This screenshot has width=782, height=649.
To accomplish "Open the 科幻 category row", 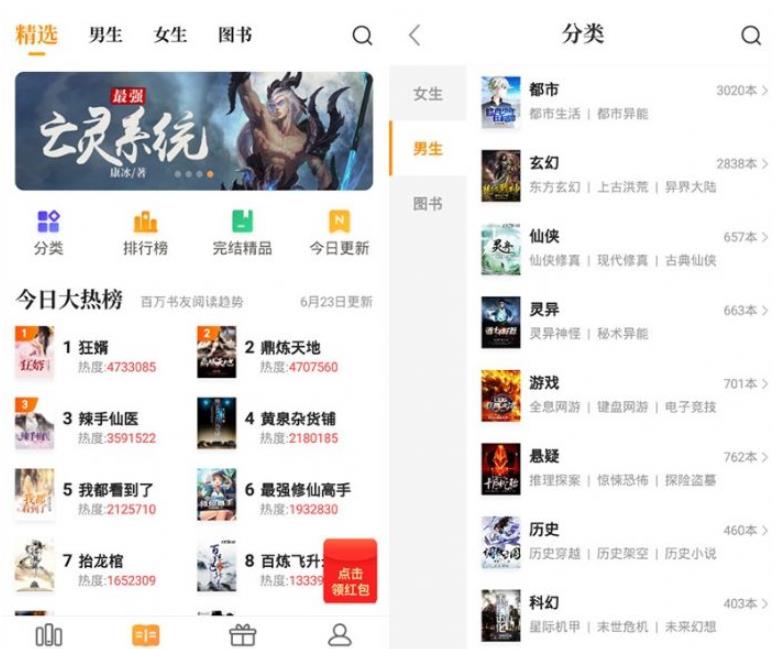I will [x=620, y=614].
